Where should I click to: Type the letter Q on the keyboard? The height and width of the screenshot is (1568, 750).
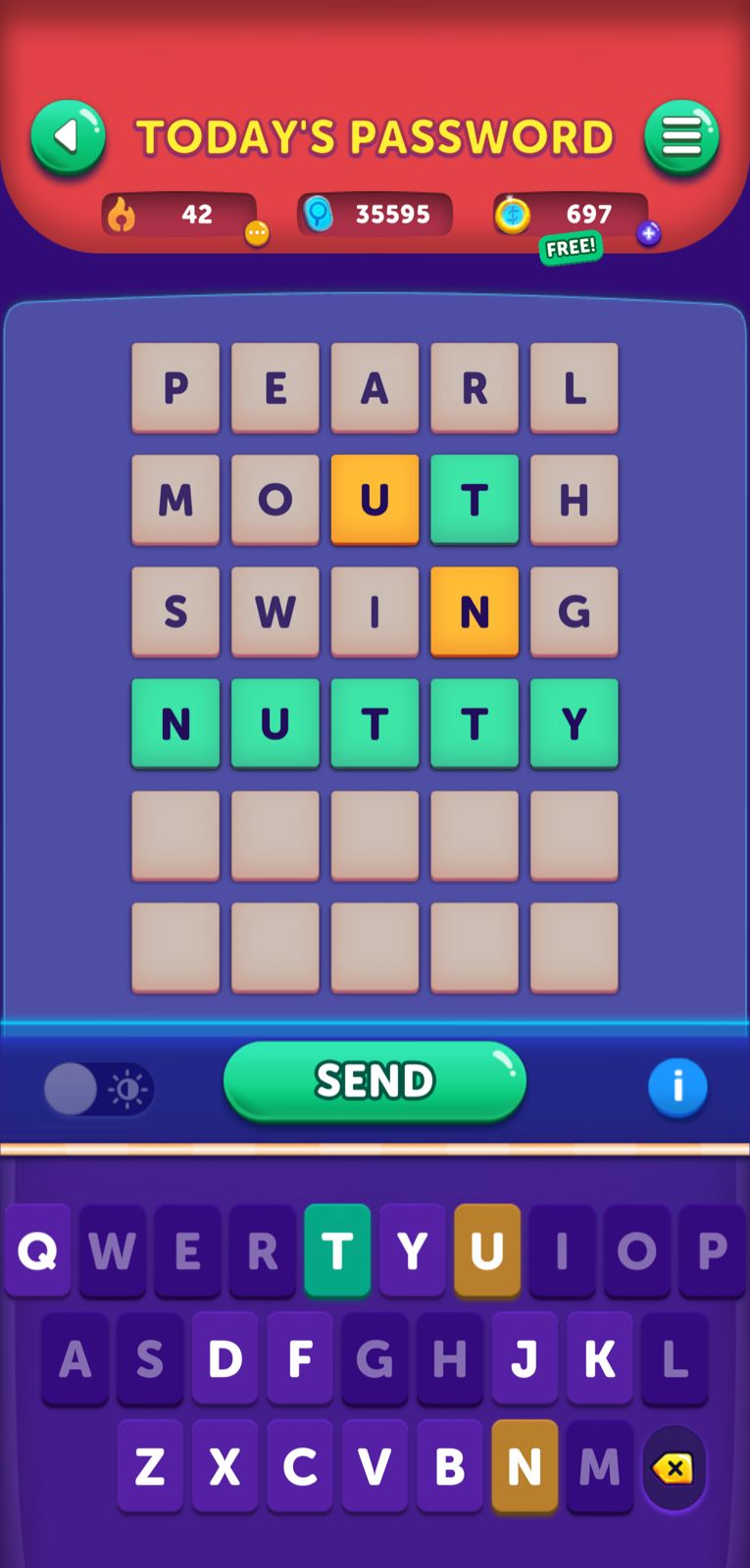(x=37, y=1251)
